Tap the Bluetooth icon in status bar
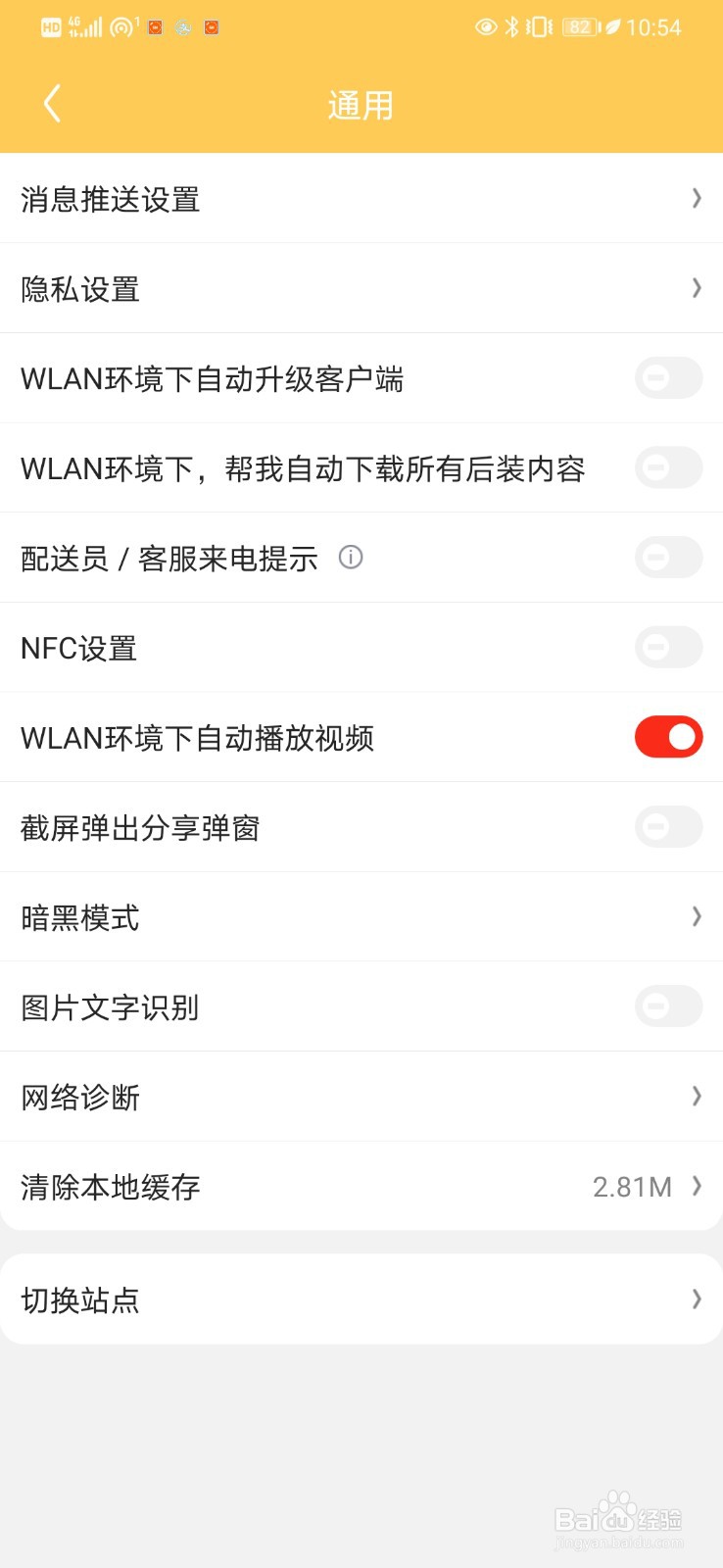The width and height of the screenshot is (723, 1568). click(511, 26)
